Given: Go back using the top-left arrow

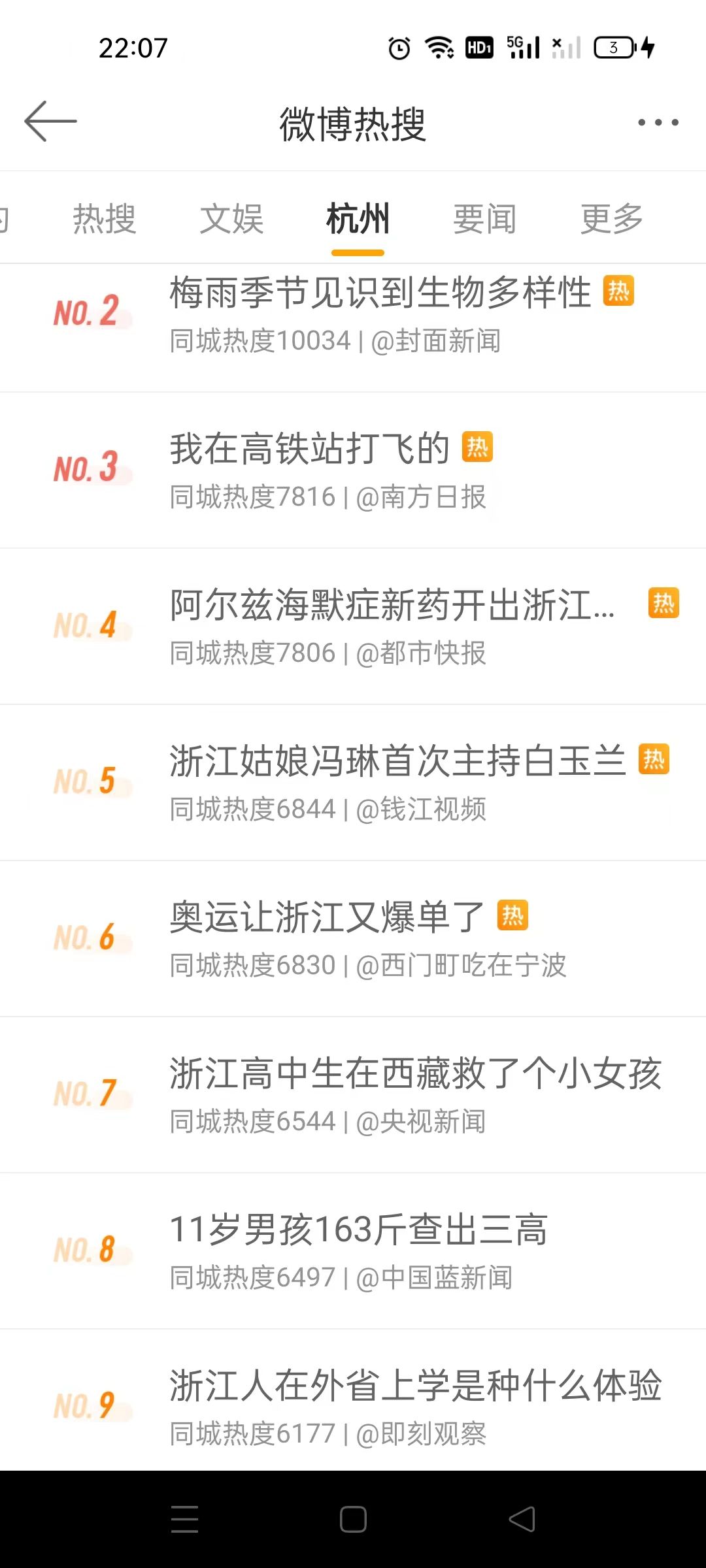Looking at the screenshot, I should 50,122.
